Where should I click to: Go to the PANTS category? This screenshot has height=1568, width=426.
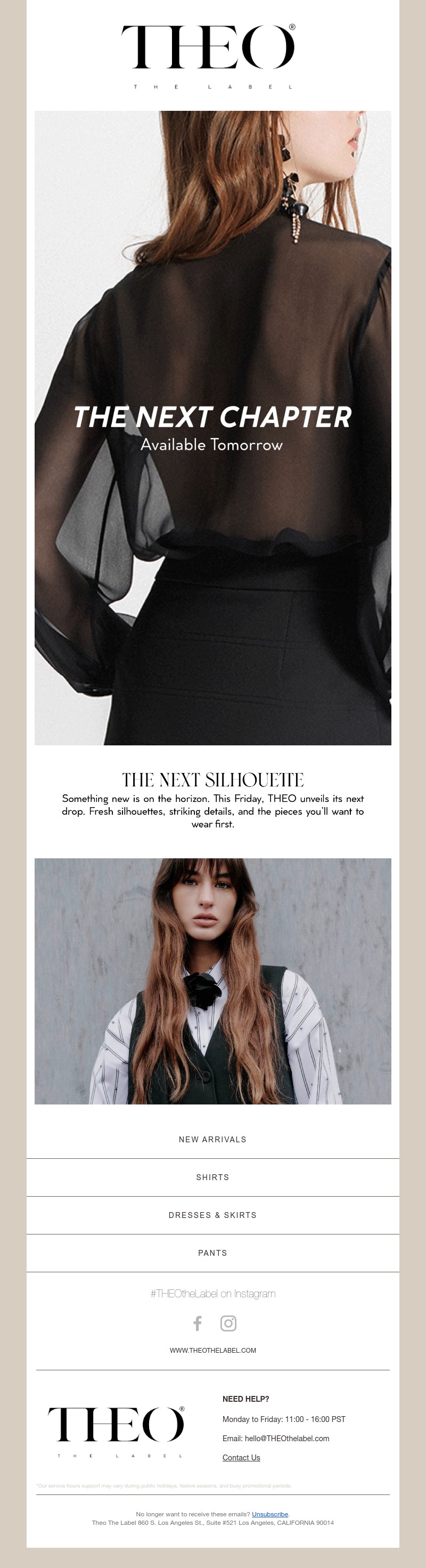point(212,1252)
